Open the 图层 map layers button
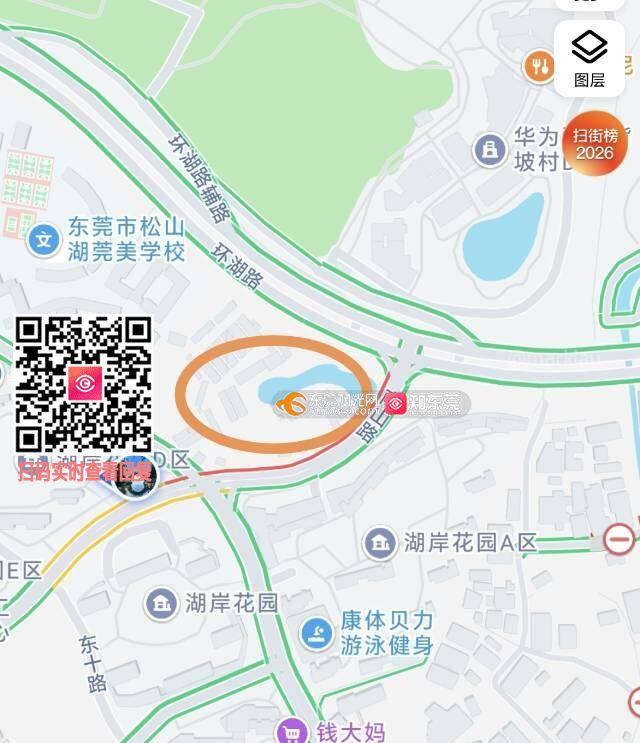Image resolution: width=640 pixels, height=743 pixels. [589, 58]
